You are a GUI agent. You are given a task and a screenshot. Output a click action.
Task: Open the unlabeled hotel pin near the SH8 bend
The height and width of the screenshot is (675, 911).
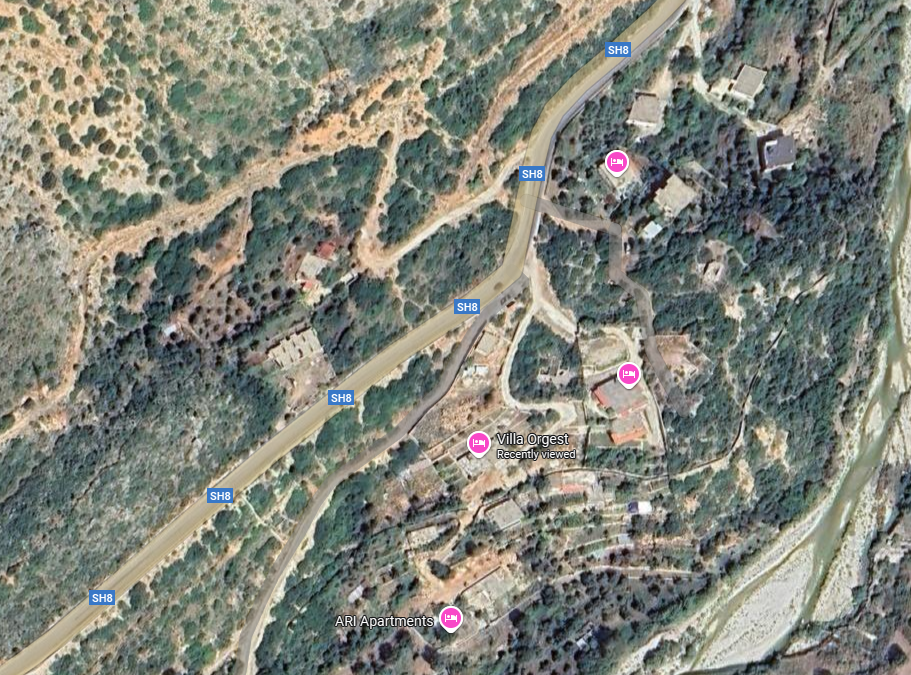coord(617,160)
